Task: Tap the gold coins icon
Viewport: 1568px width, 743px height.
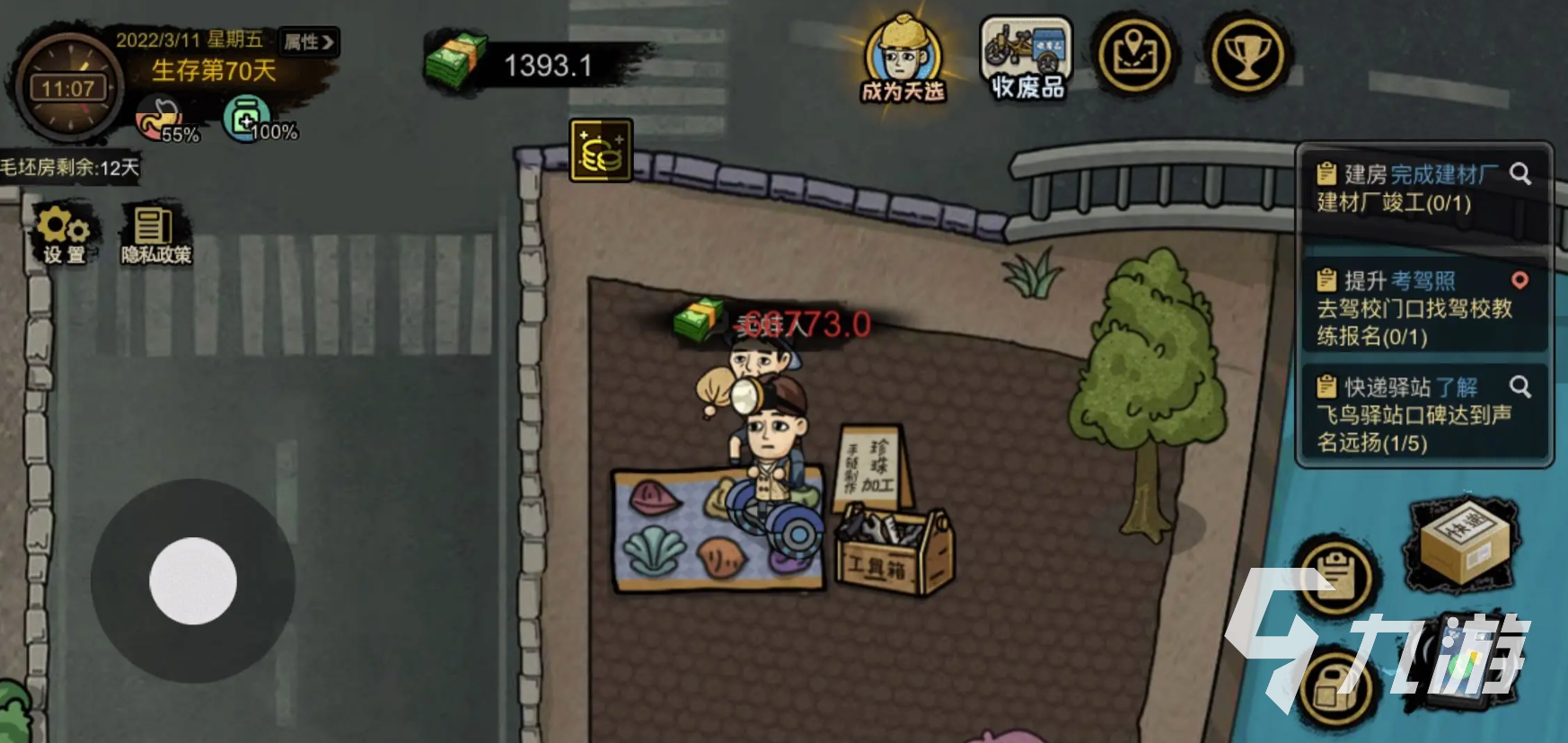Action: coord(601,150)
